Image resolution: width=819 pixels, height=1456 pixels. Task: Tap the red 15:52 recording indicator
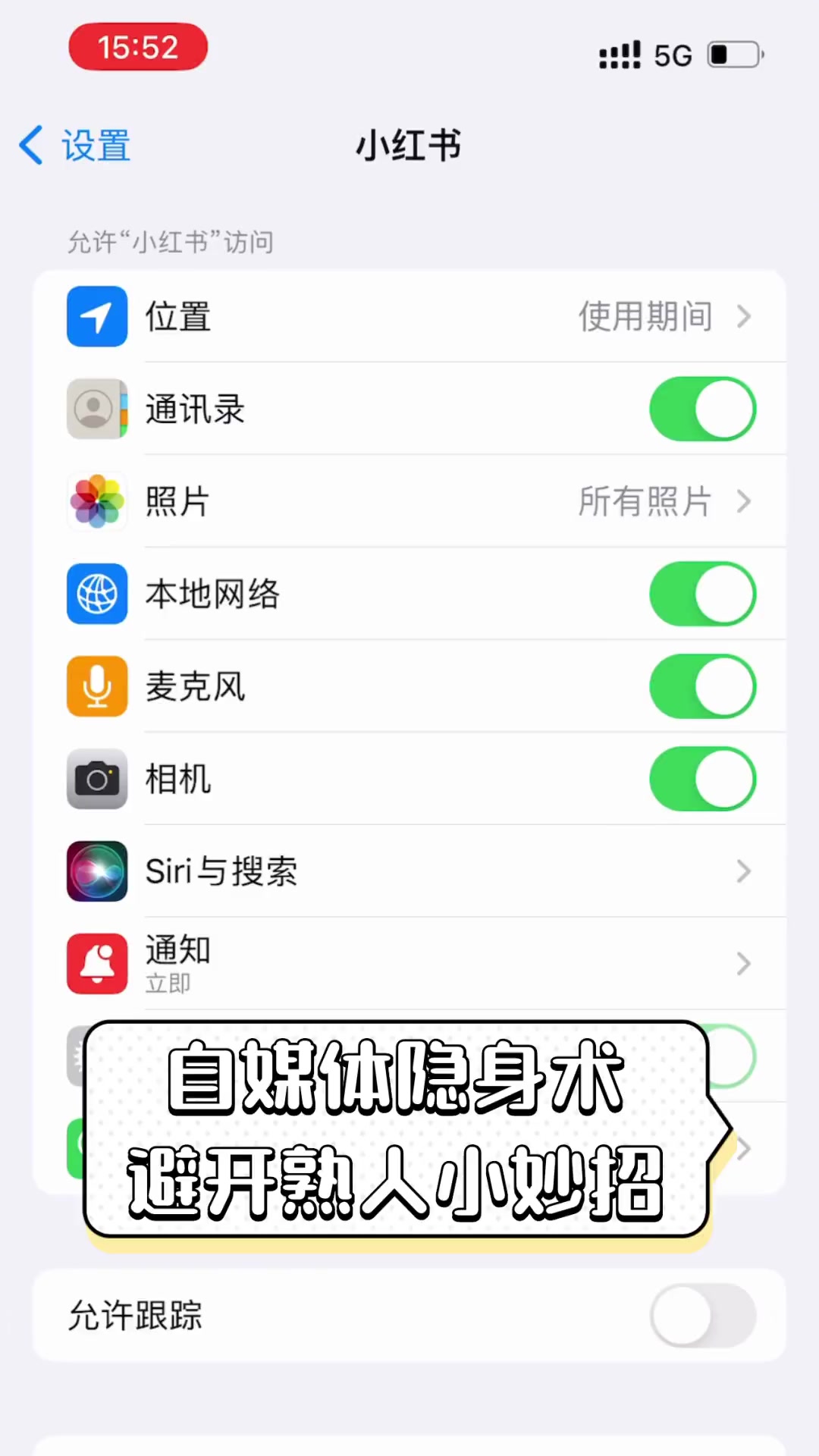pyautogui.click(x=138, y=46)
